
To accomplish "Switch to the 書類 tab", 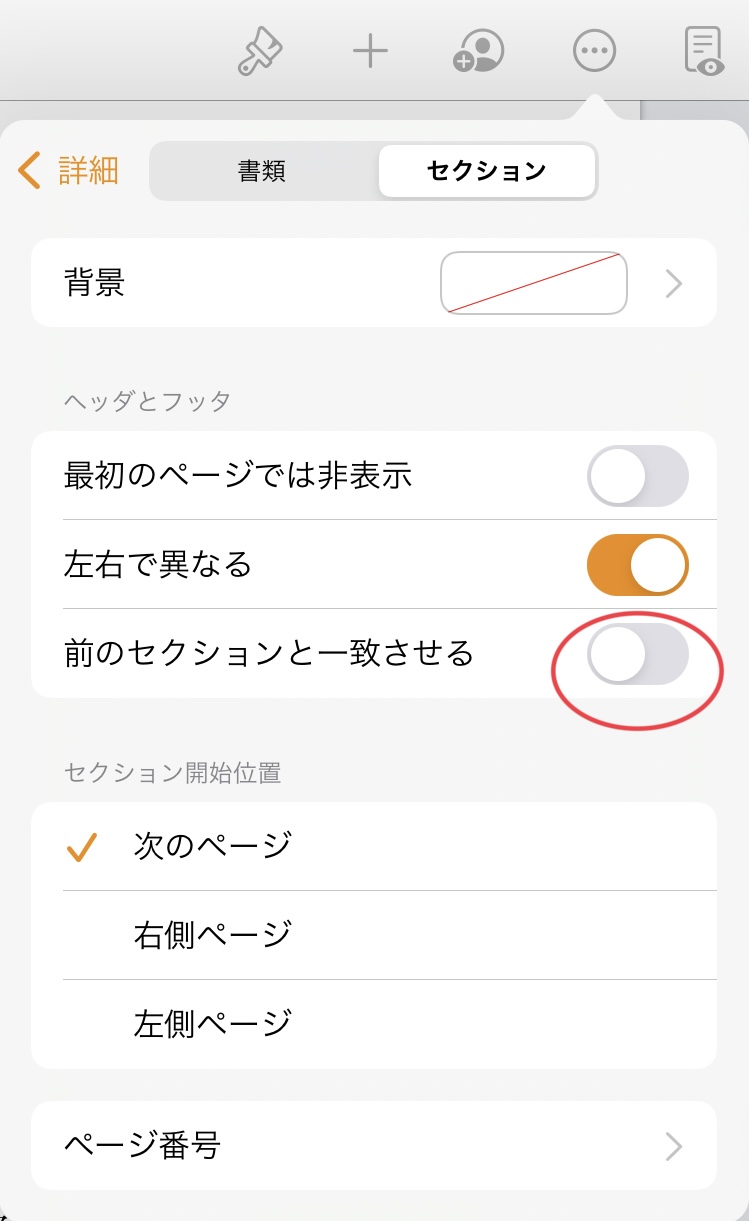I will coord(263,171).
